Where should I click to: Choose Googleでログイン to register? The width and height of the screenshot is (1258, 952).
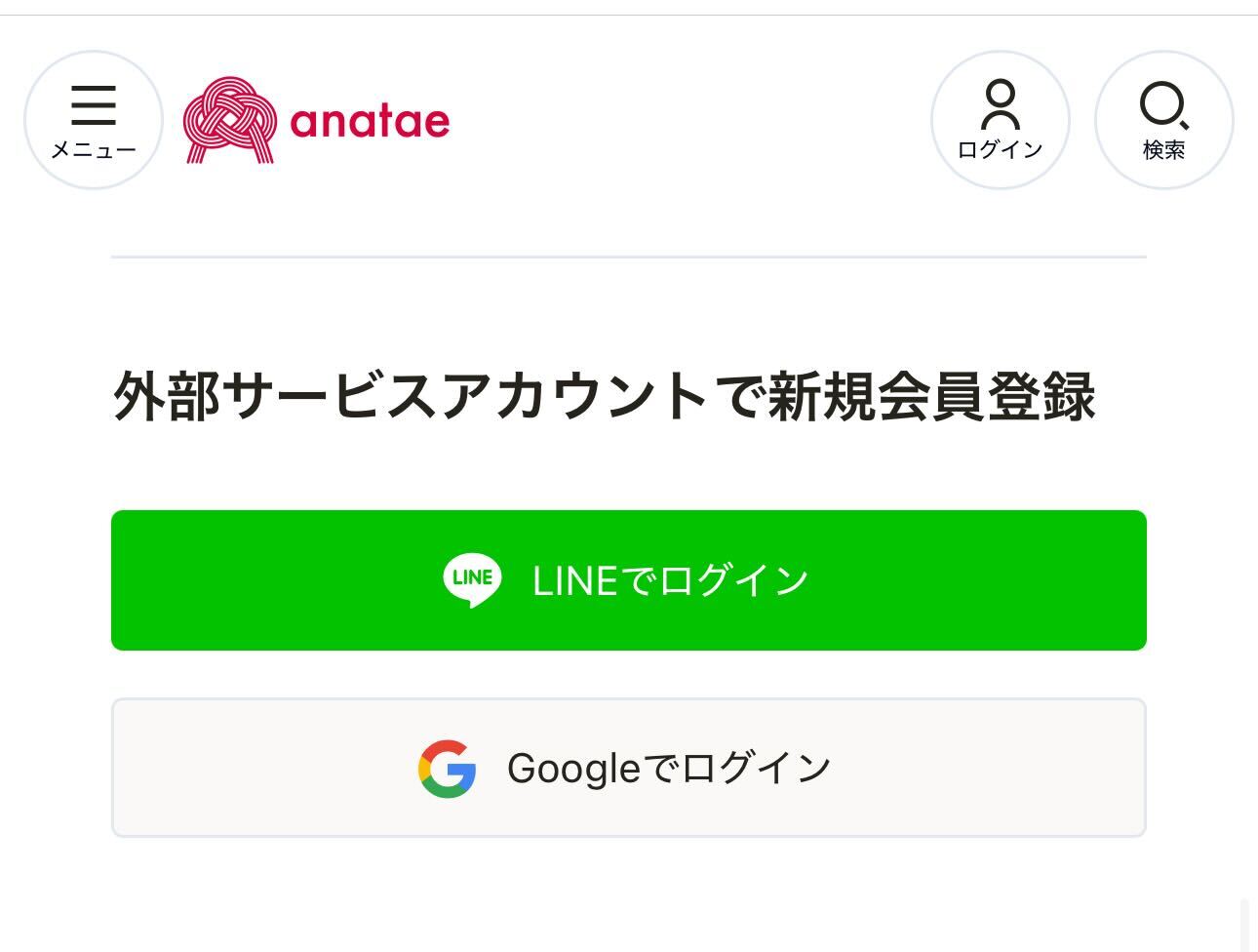coord(628,768)
